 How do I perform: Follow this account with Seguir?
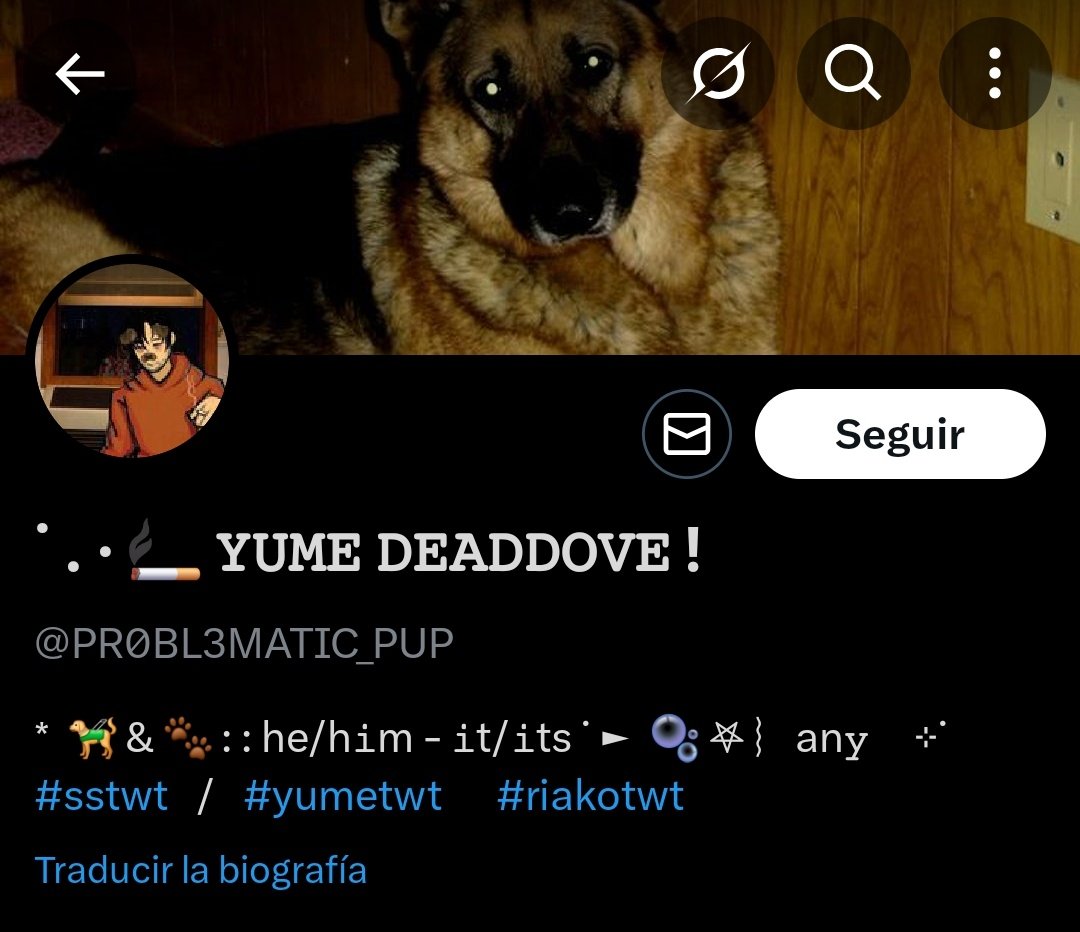tap(900, 434)
